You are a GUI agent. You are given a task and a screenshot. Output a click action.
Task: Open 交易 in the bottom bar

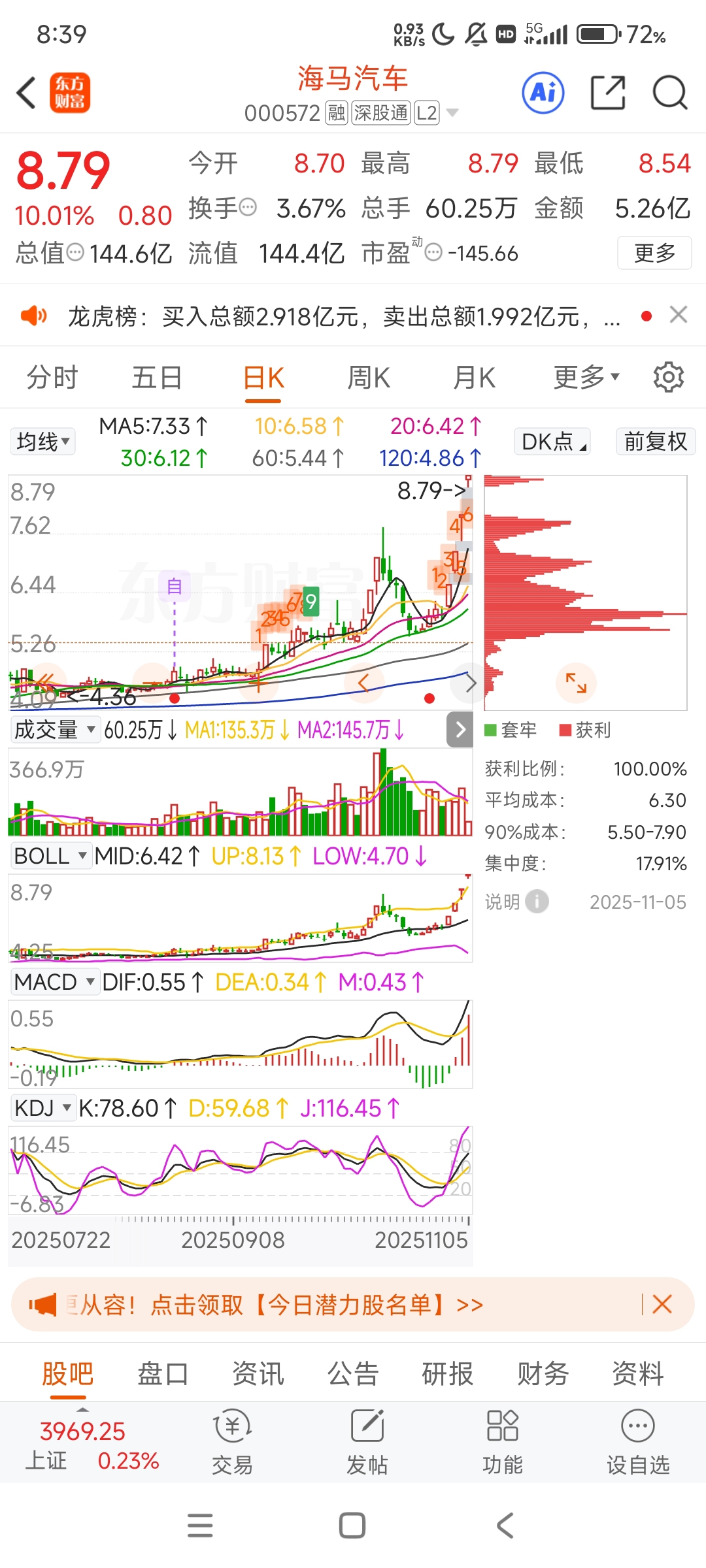pos(232,1443)
